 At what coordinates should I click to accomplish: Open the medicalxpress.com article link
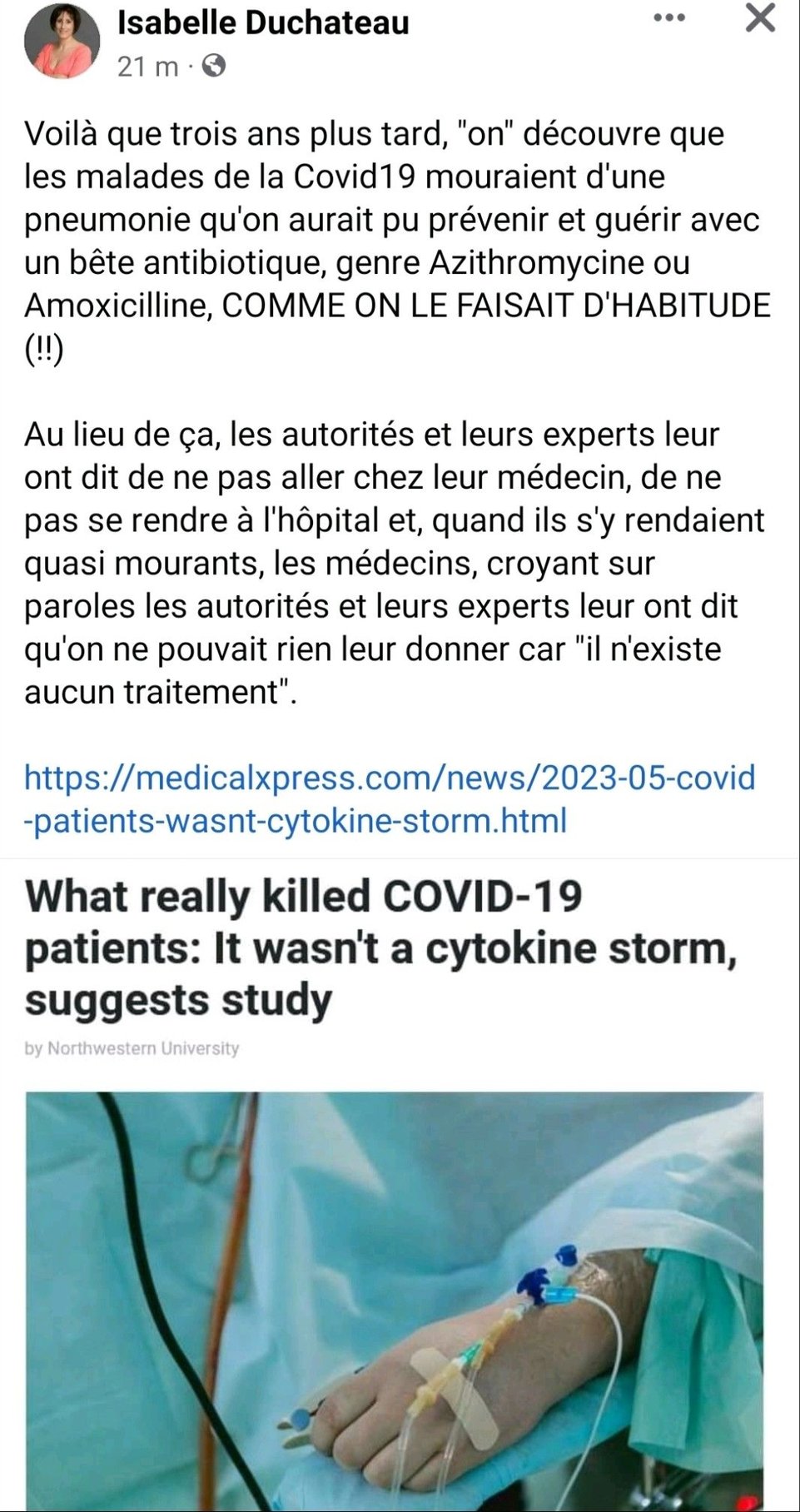[390, 799]
